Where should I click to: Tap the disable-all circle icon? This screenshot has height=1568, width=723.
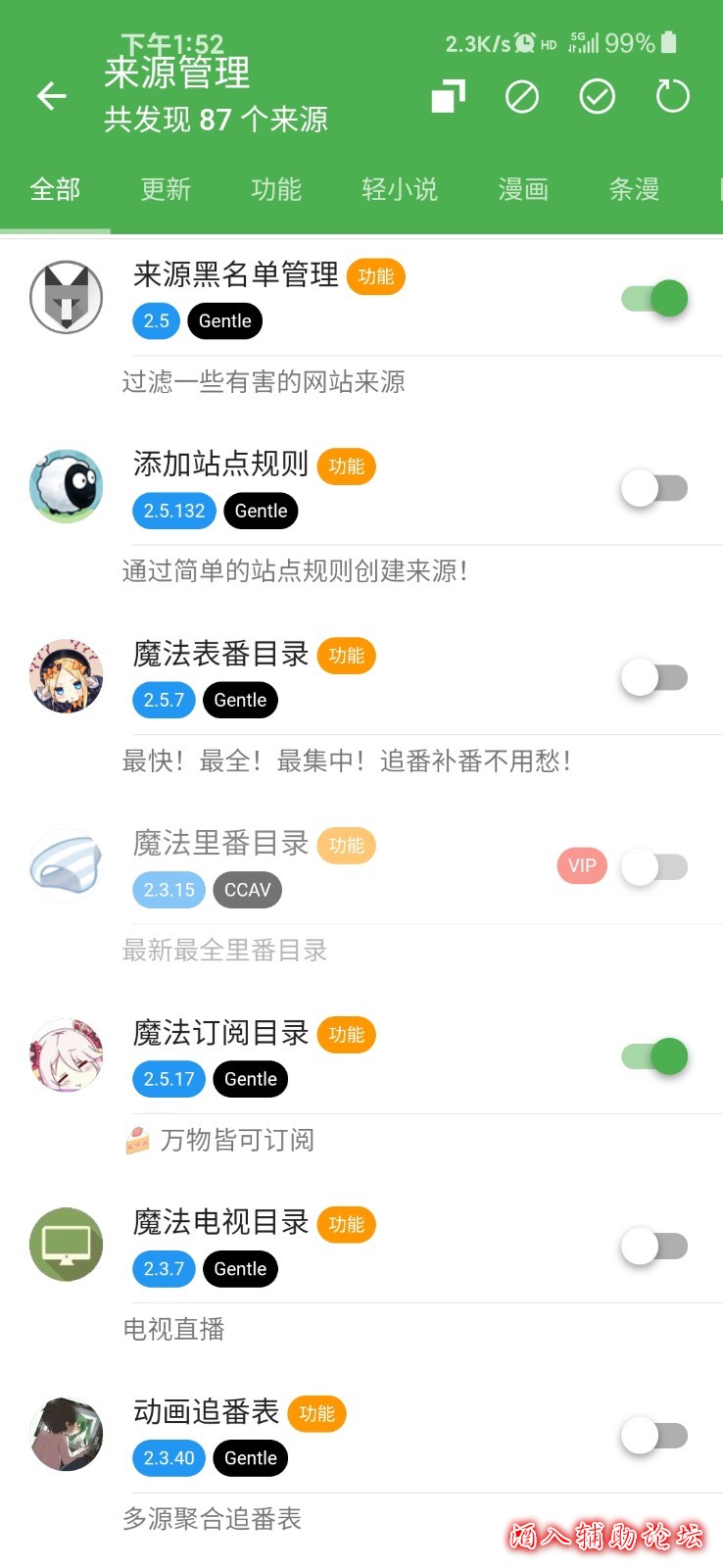[523, 97]
